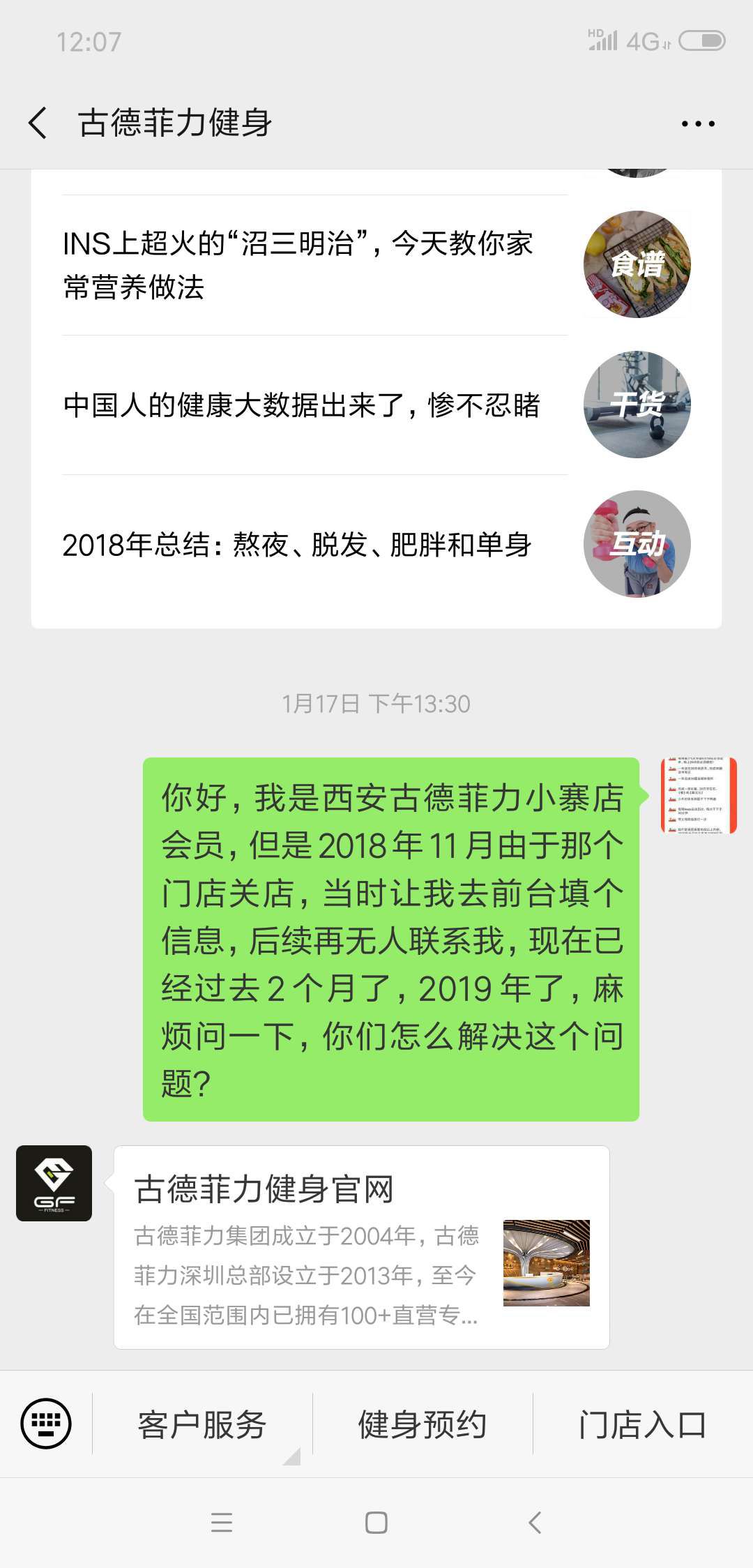Viewport: 753px width, 1568px height.
Task: Open the 客户服务 menu
Action: point(202,1425)
